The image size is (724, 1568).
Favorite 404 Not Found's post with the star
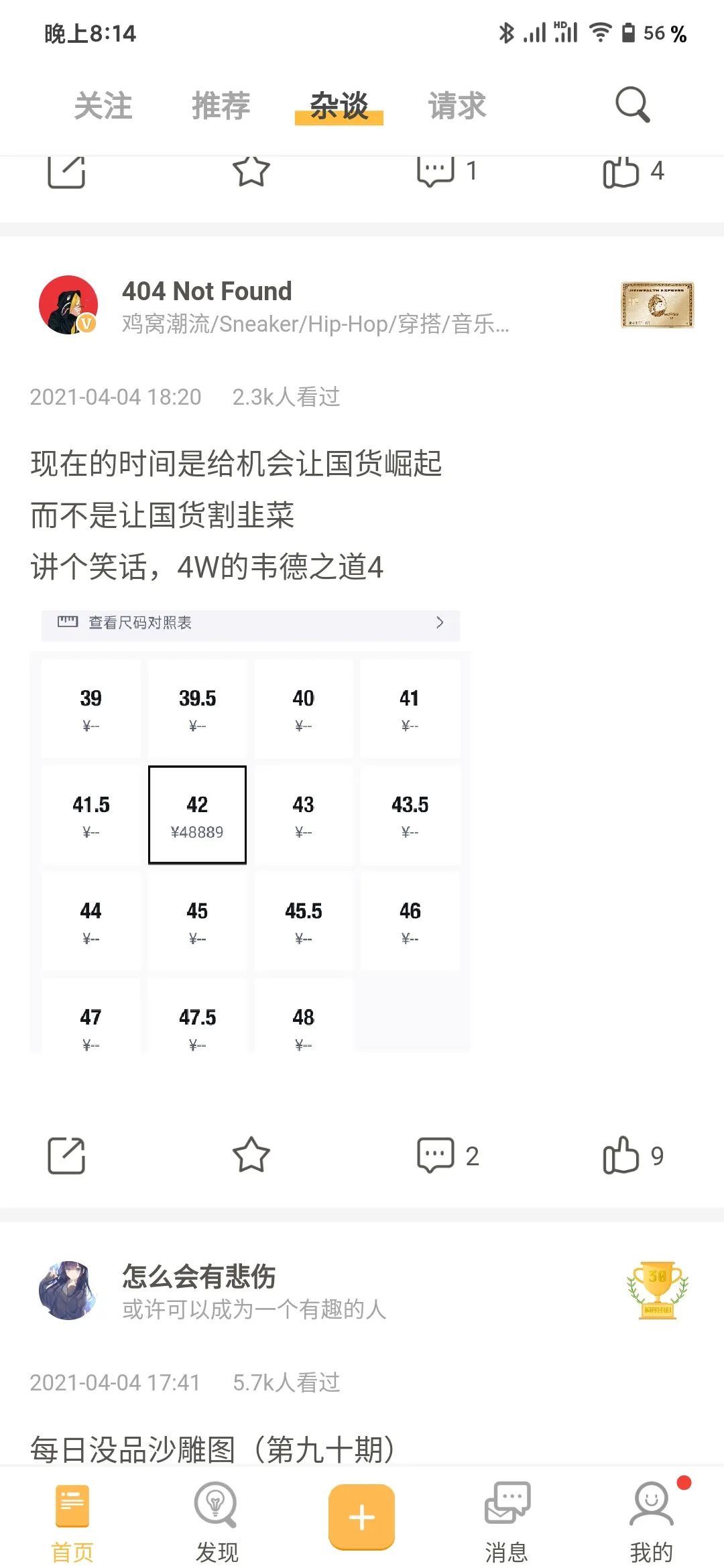coord(251,1155)
